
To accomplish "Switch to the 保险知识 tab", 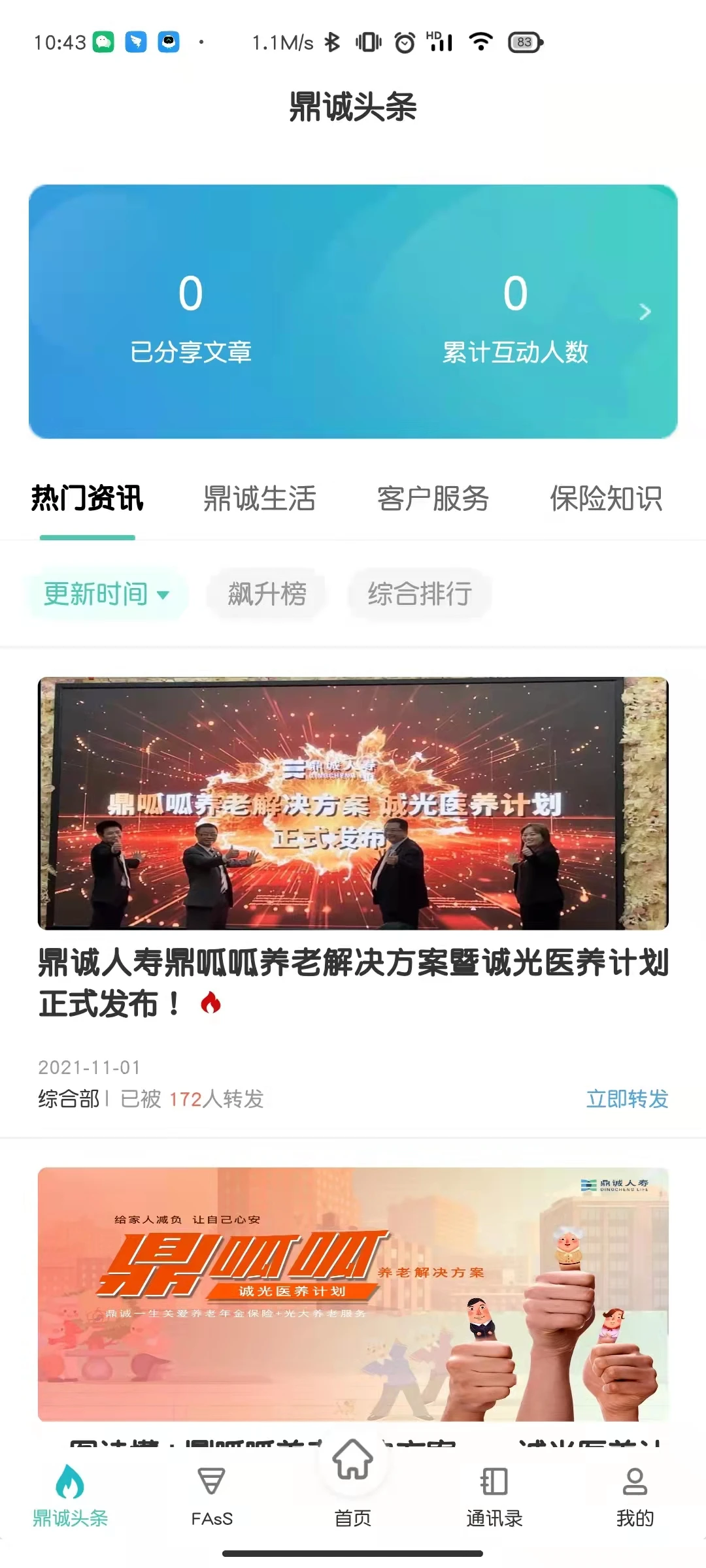I will (x=605, y=499).
